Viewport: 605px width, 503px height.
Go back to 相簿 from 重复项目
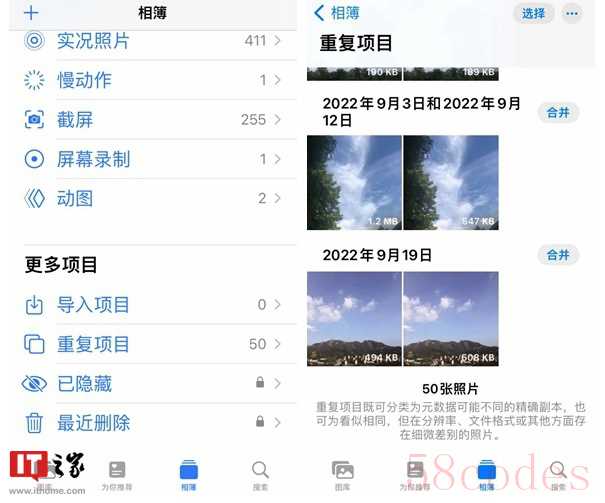[337, 13]
